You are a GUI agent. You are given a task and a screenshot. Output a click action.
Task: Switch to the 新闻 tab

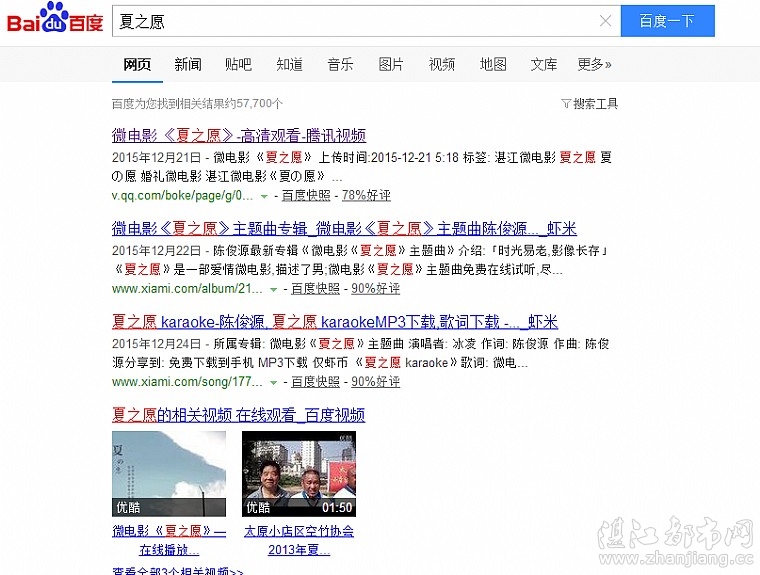coord(188,64)
